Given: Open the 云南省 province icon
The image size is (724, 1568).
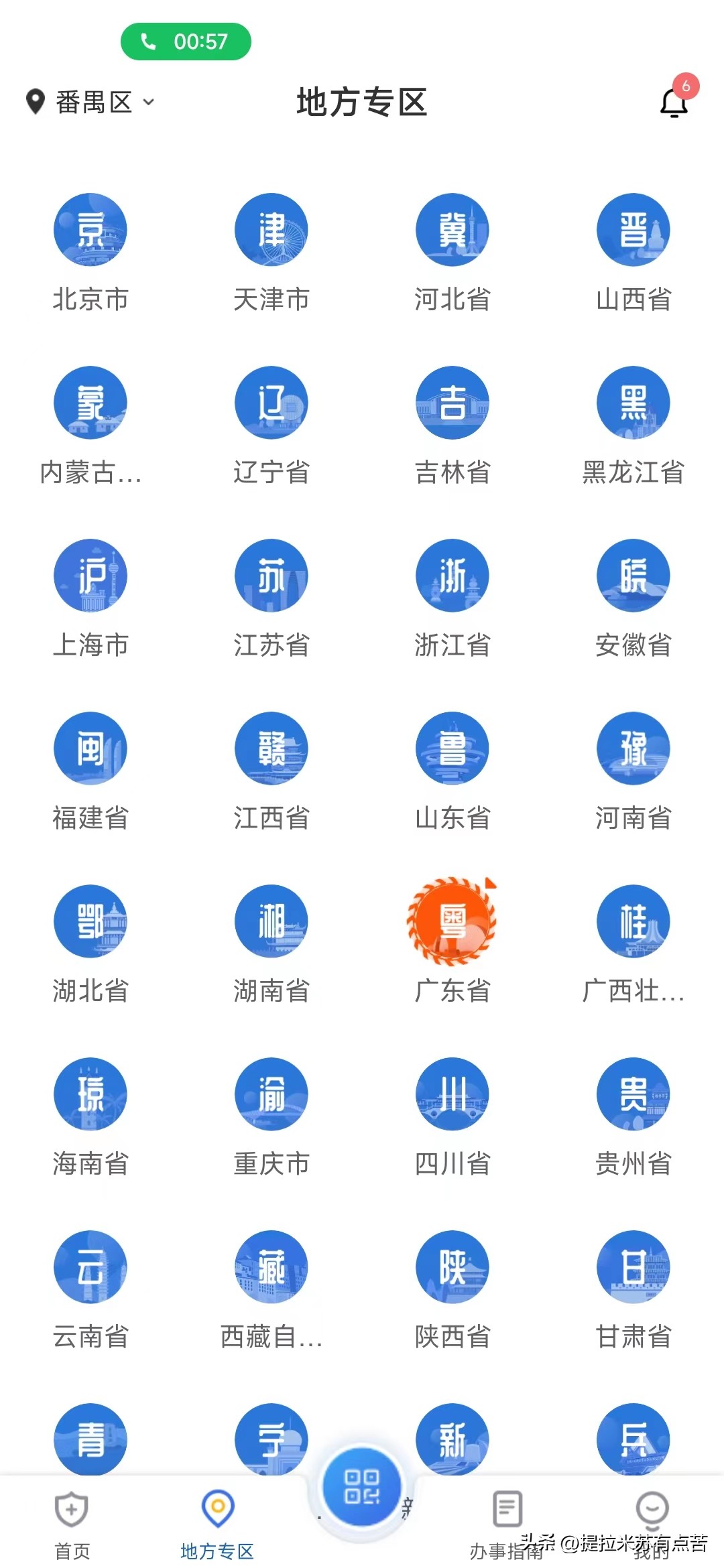Looking at the screenshot, I should tap(90, 1267).
